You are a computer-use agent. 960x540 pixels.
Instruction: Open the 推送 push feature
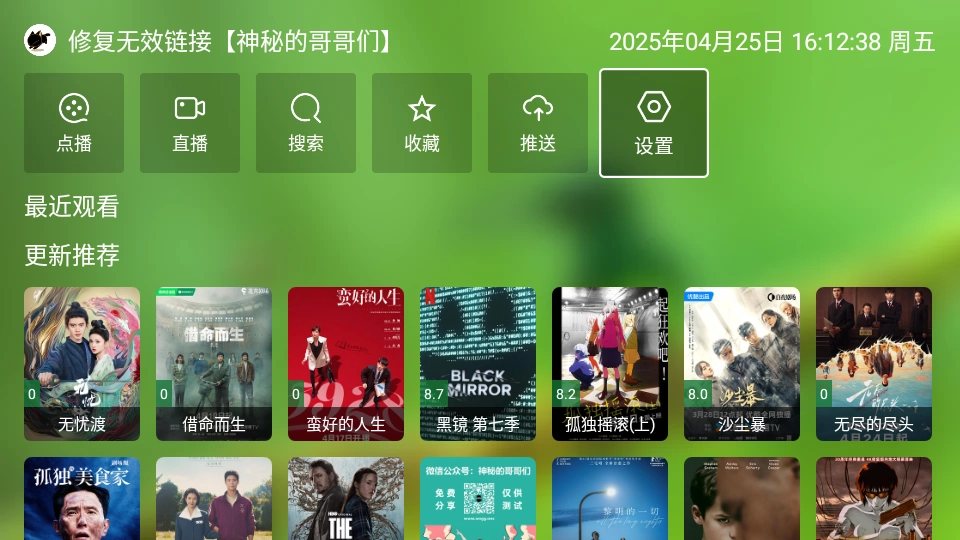[x=538, y=123]
